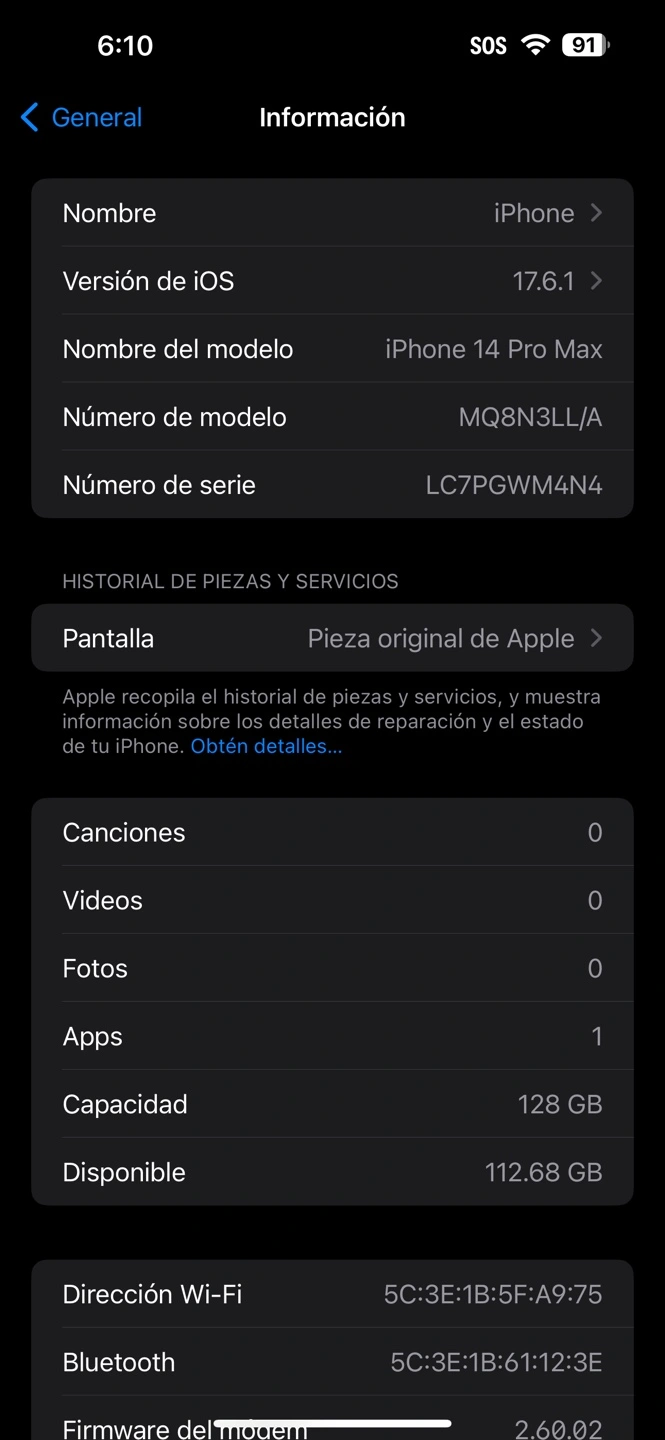Go back to General settings

click(x=81, y=117)
